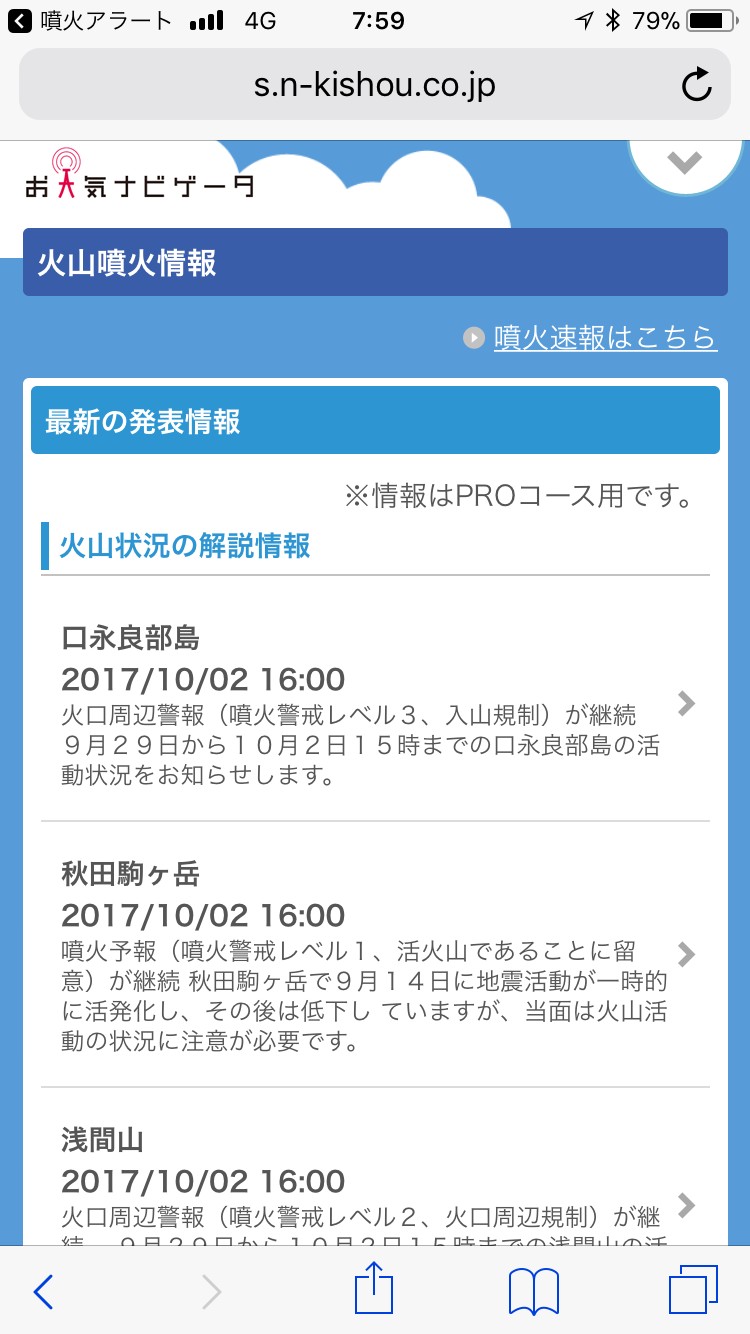Open Safari bookmarks
Image resolution: width=750 pixels, height=1334 pixels.
click(x=533, y=1292)
